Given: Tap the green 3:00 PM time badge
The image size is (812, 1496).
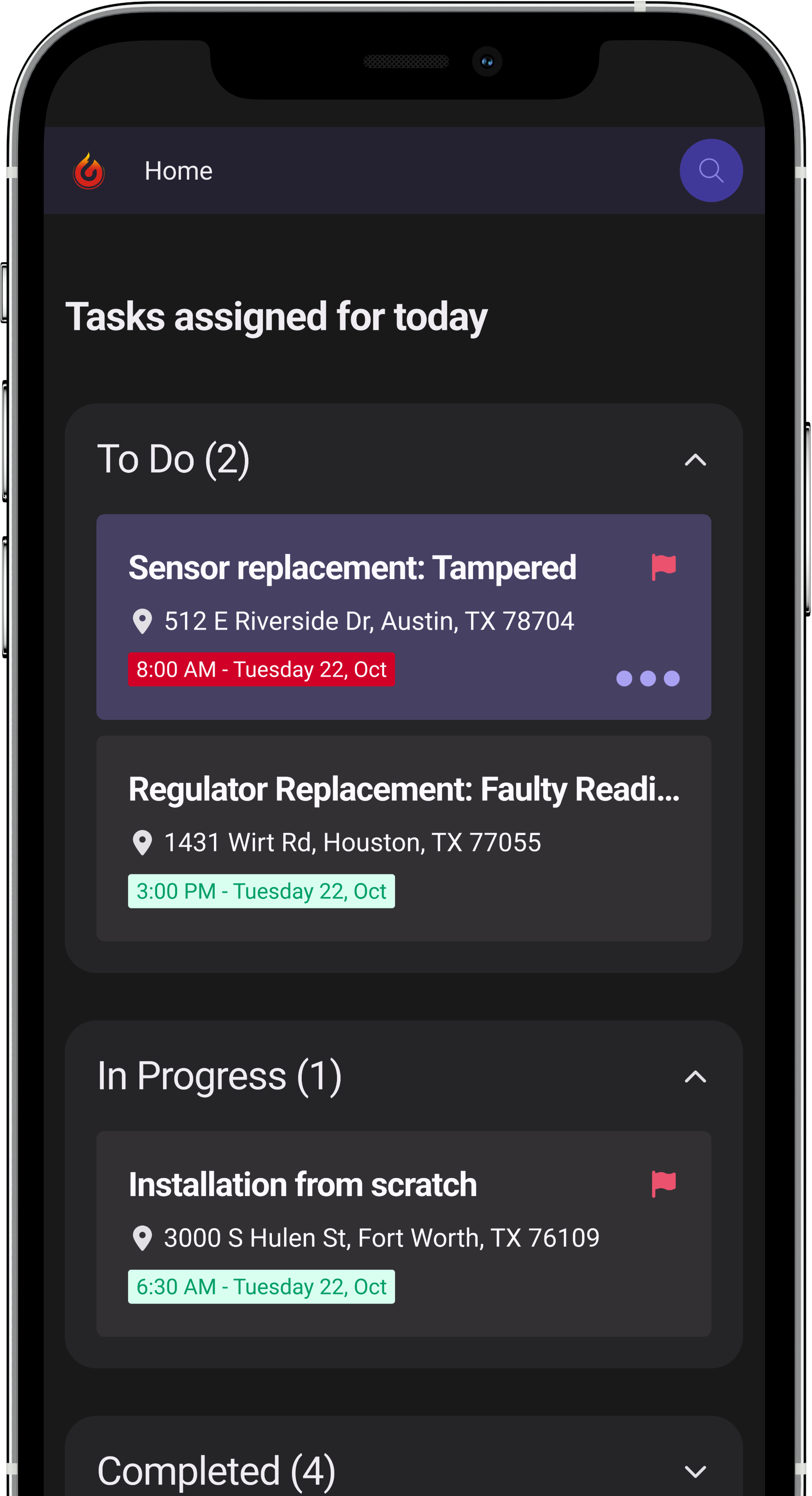Looking at the screenshot, I should (x=261, y=891).
